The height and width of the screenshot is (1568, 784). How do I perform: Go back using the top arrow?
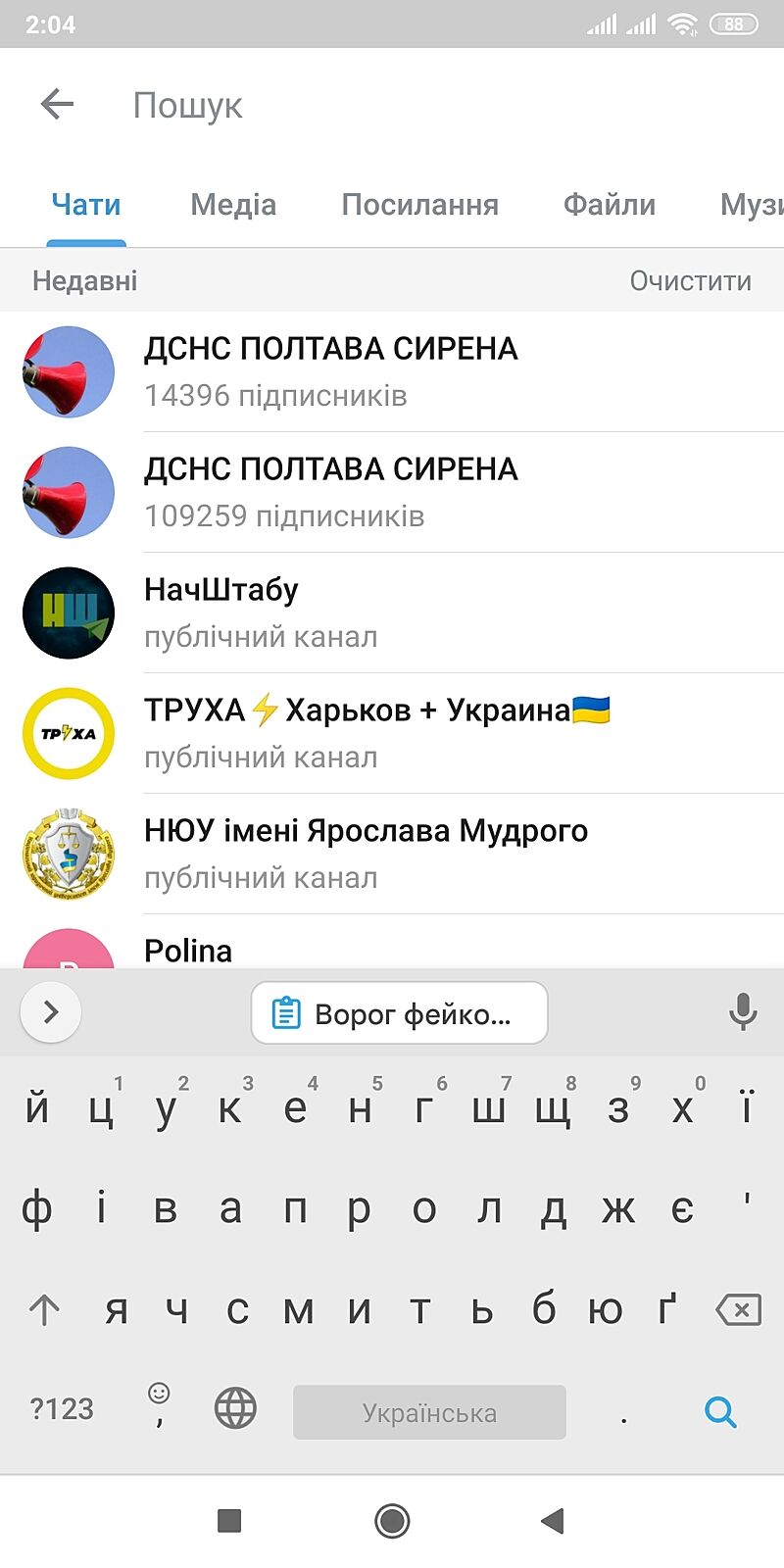click(57, 104)
